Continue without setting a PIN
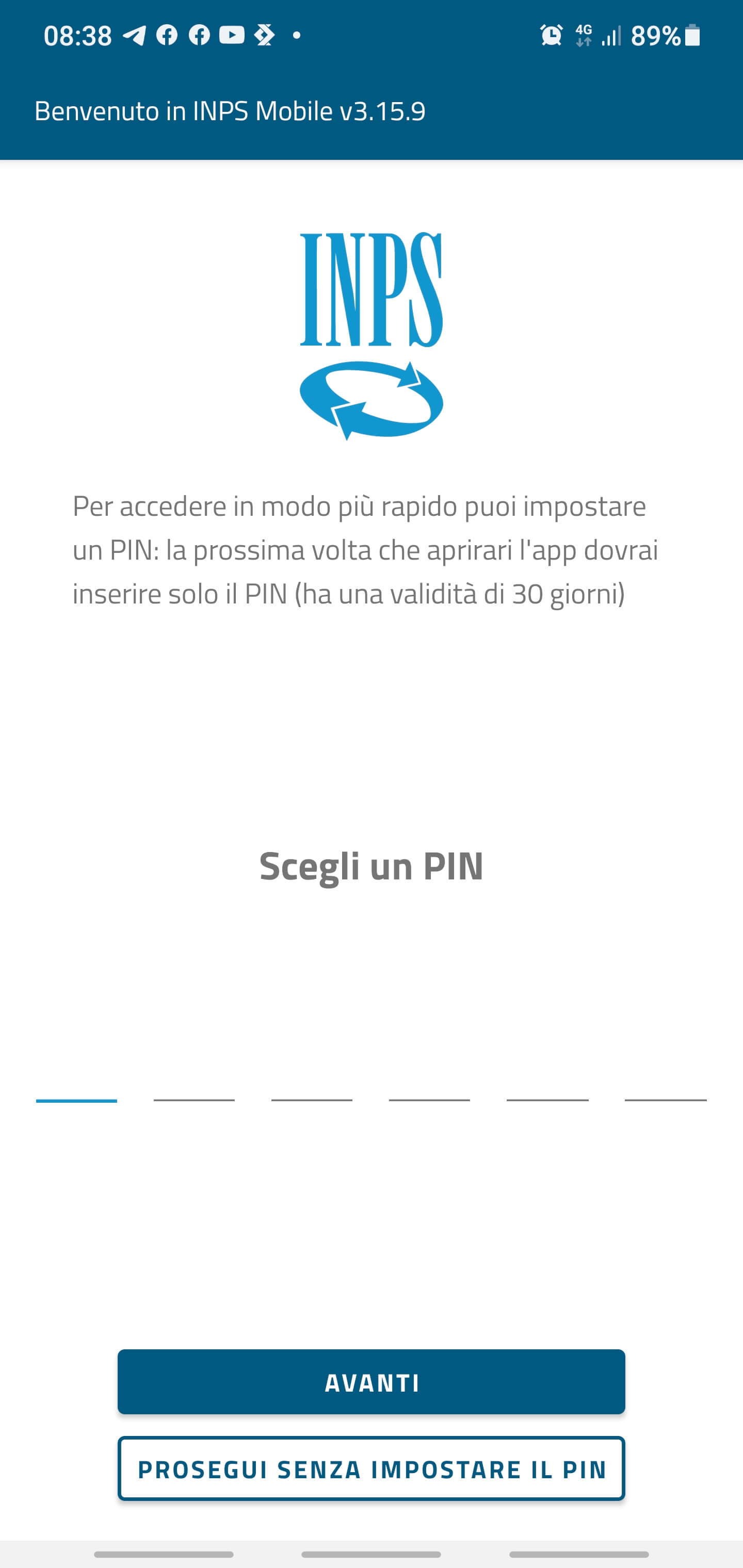Viewport: 743px width, 1568px height. (372, 1468)
